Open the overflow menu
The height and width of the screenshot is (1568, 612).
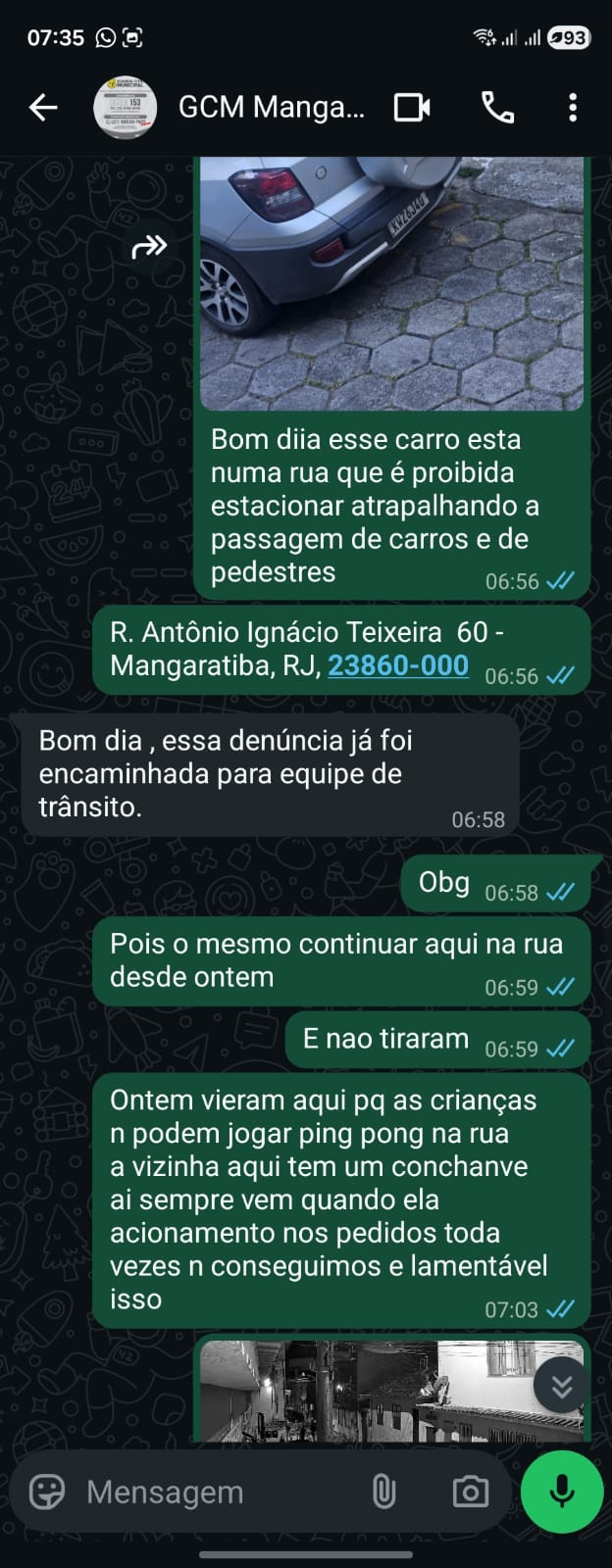(573, 107)
